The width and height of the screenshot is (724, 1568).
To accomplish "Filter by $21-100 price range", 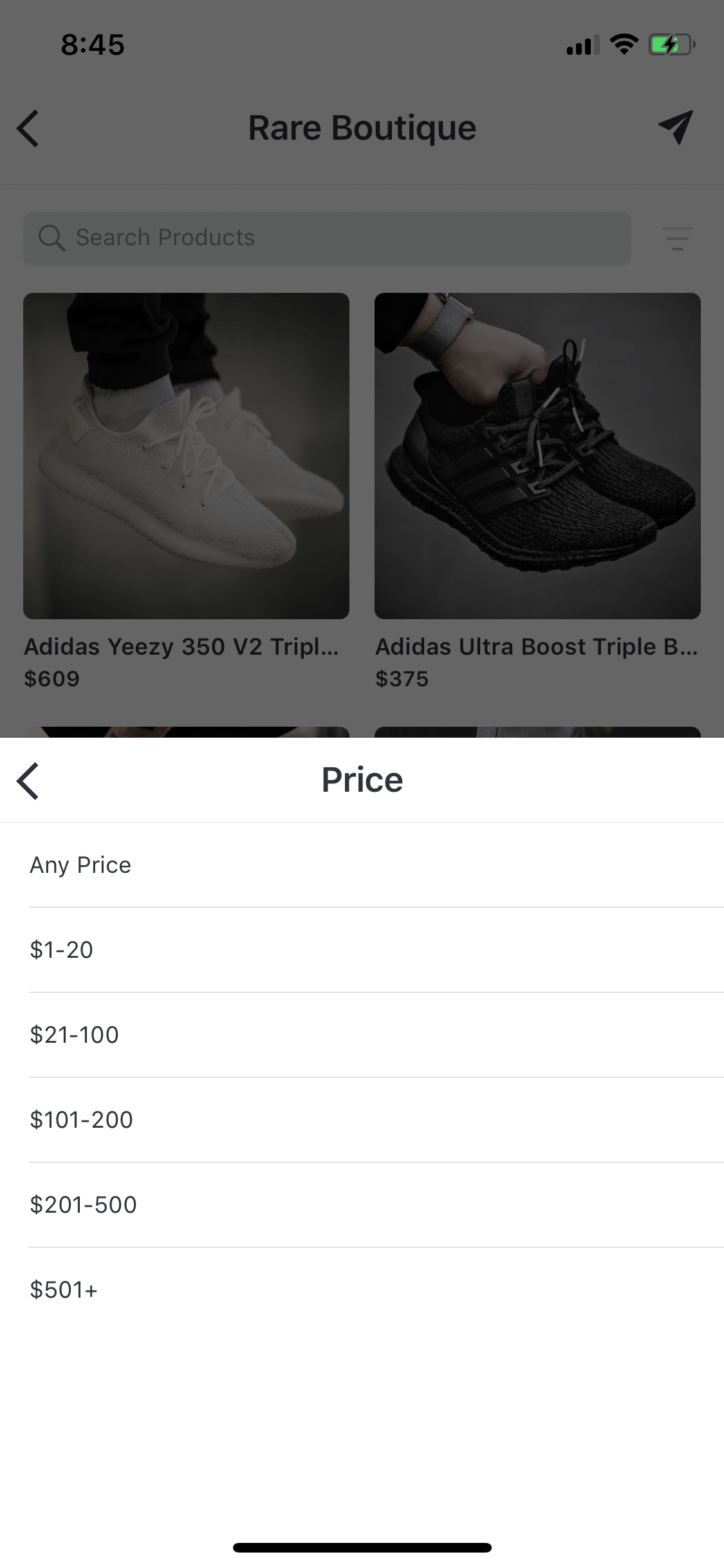I will (362, 1035).
